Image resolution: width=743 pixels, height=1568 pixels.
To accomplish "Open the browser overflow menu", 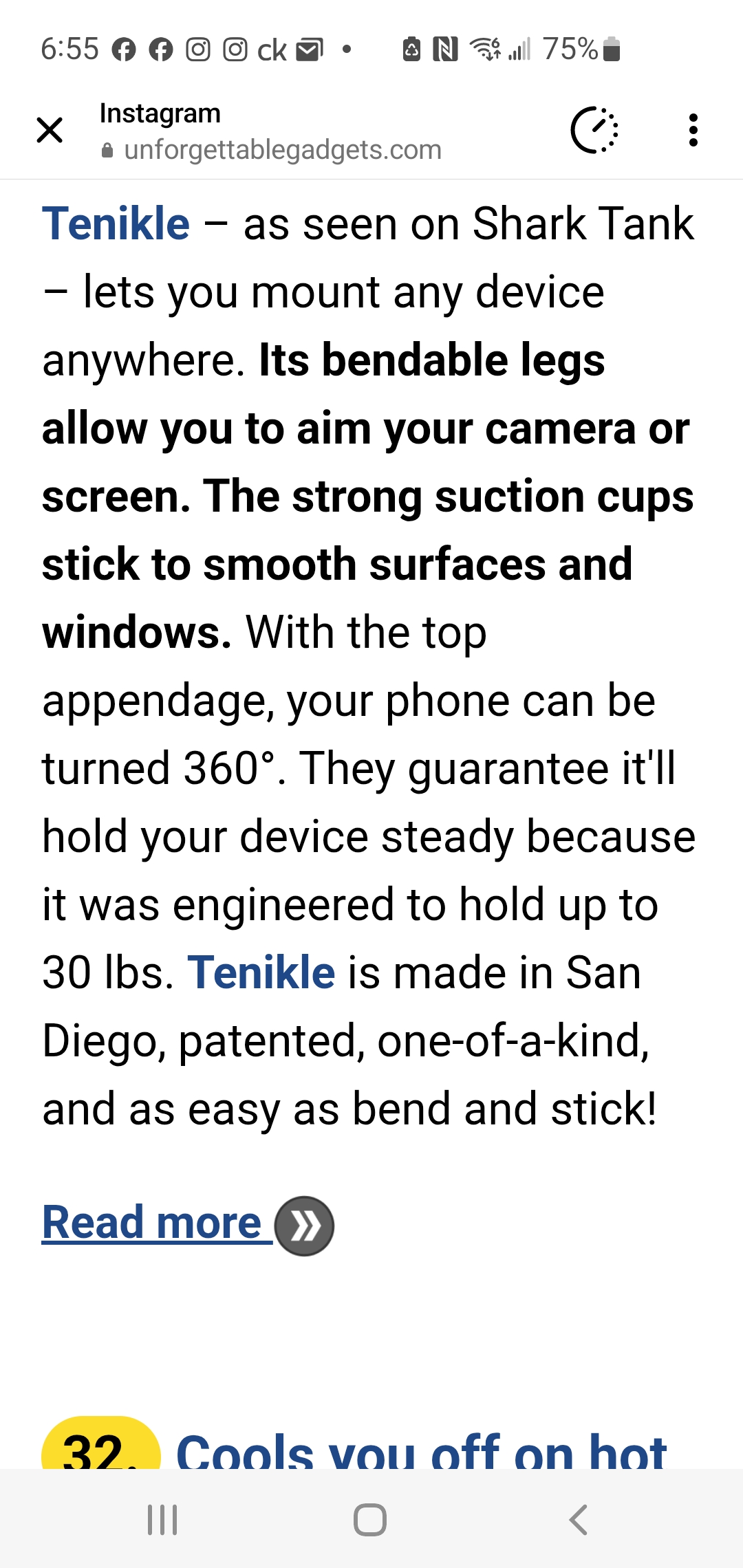I will (693, 130).
